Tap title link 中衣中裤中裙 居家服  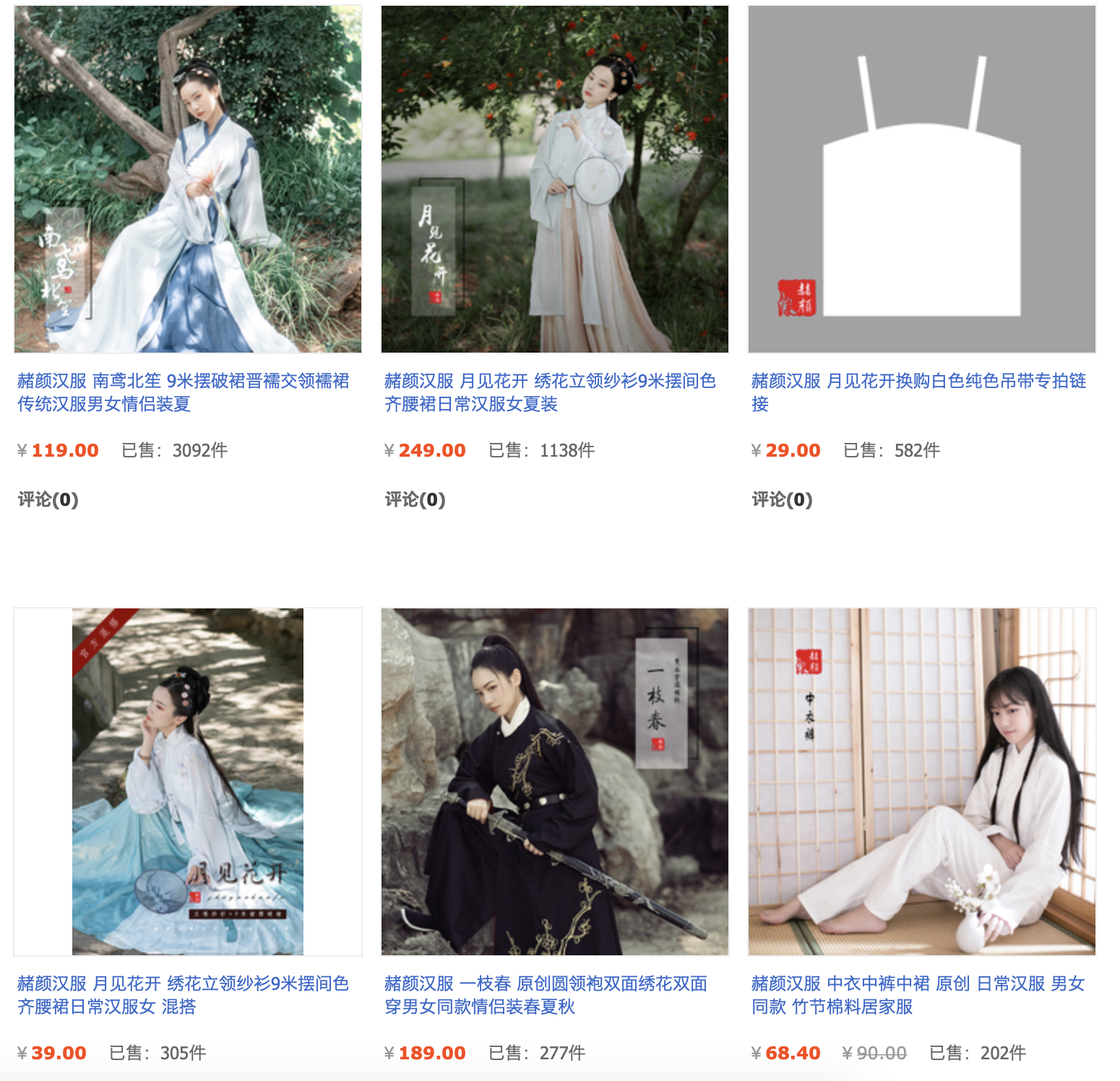(x=918, y=994)
